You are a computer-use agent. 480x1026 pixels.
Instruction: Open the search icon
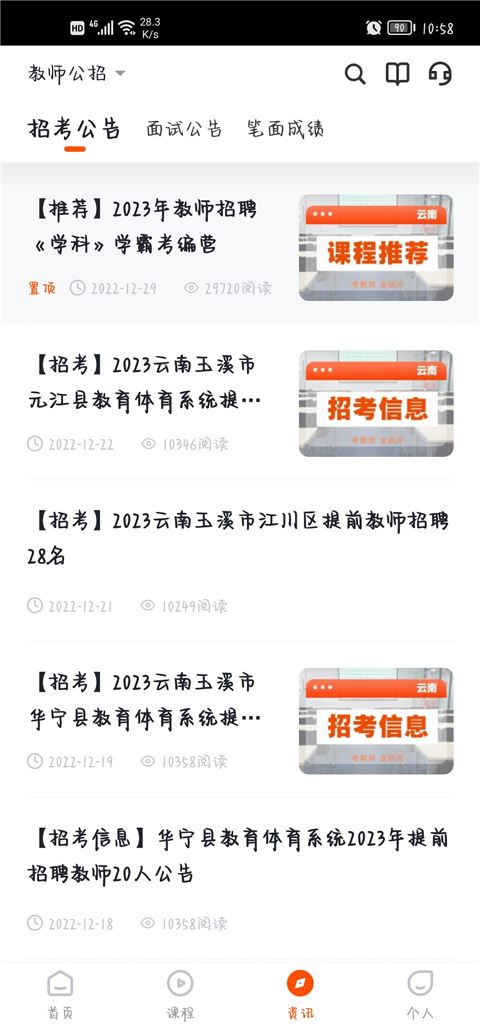click(354, 74)
